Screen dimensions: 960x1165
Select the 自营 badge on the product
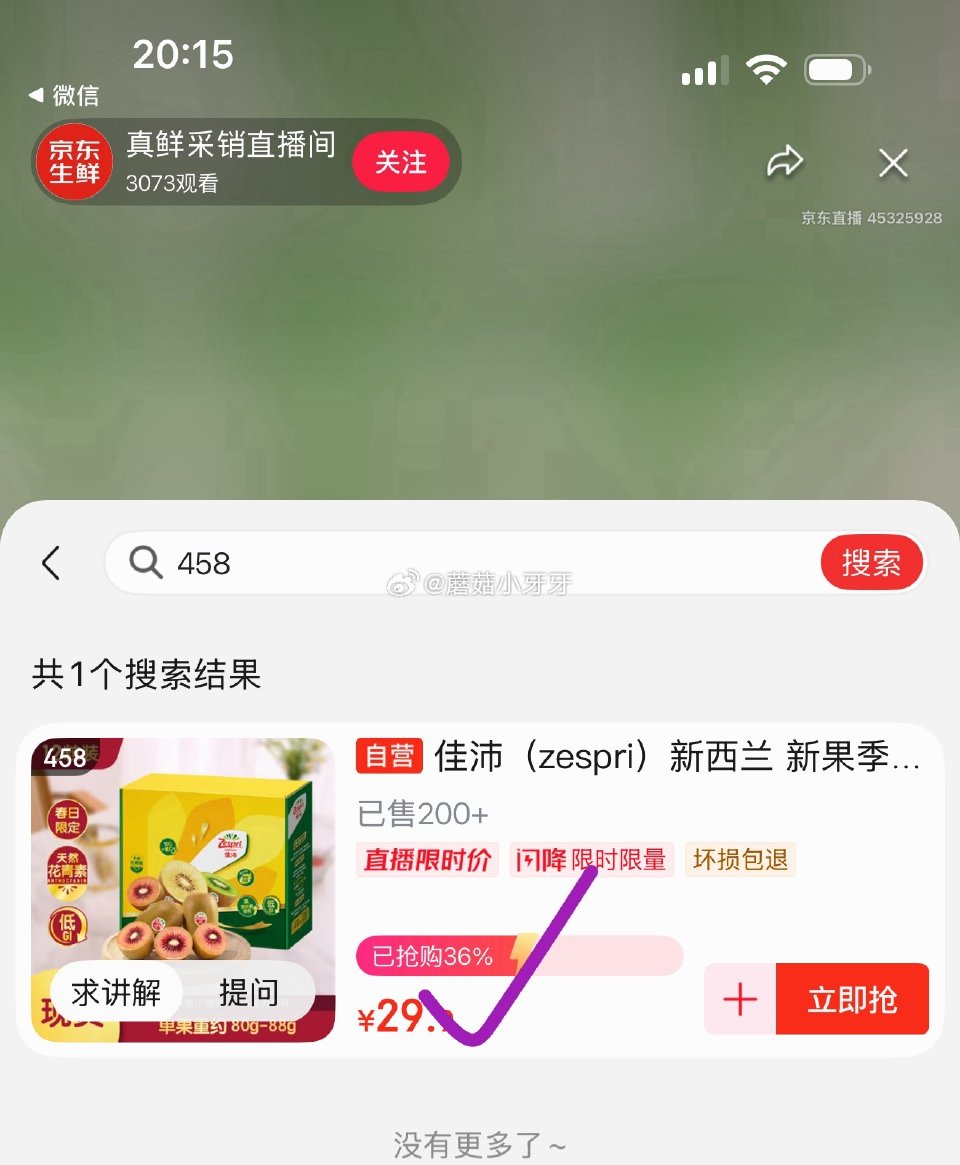(388, 757)
